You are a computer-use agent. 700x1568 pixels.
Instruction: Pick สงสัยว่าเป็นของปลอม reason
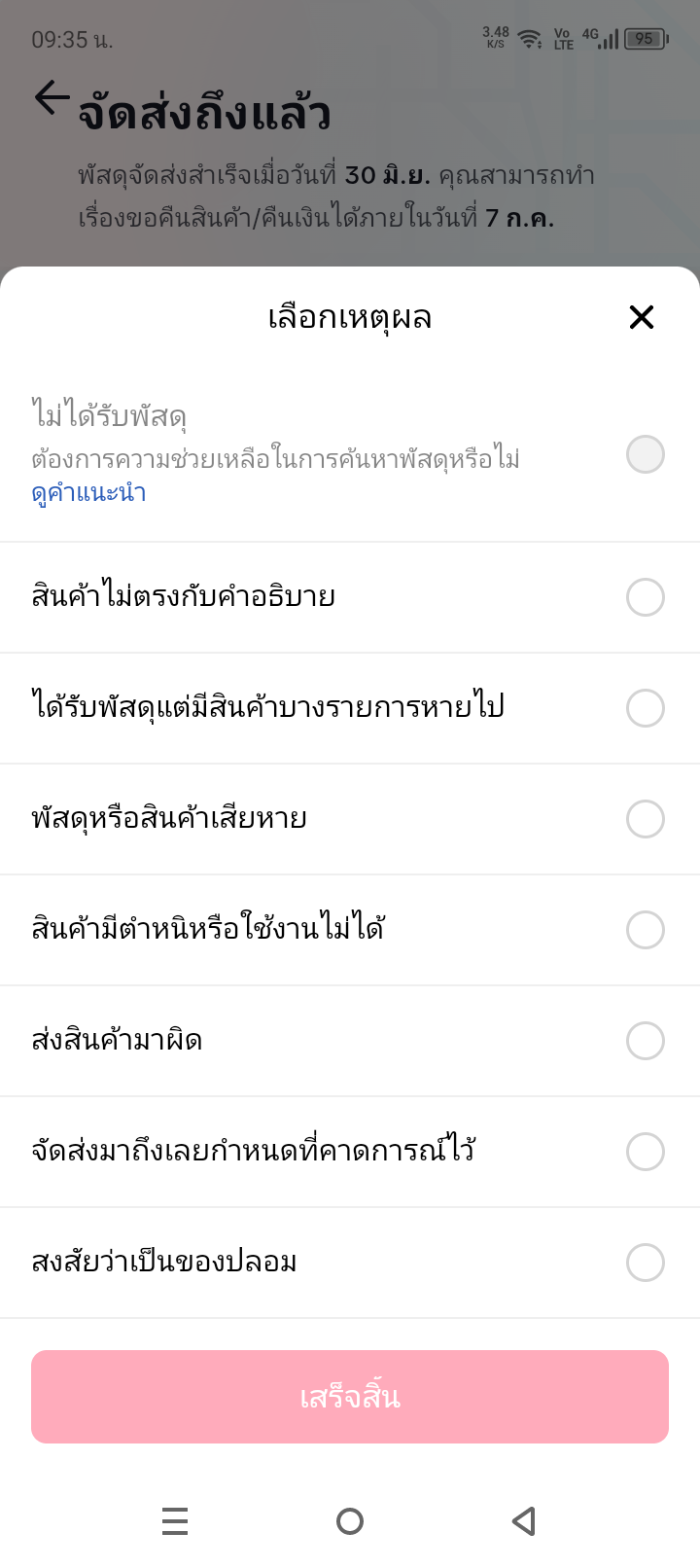point(350,1263)
